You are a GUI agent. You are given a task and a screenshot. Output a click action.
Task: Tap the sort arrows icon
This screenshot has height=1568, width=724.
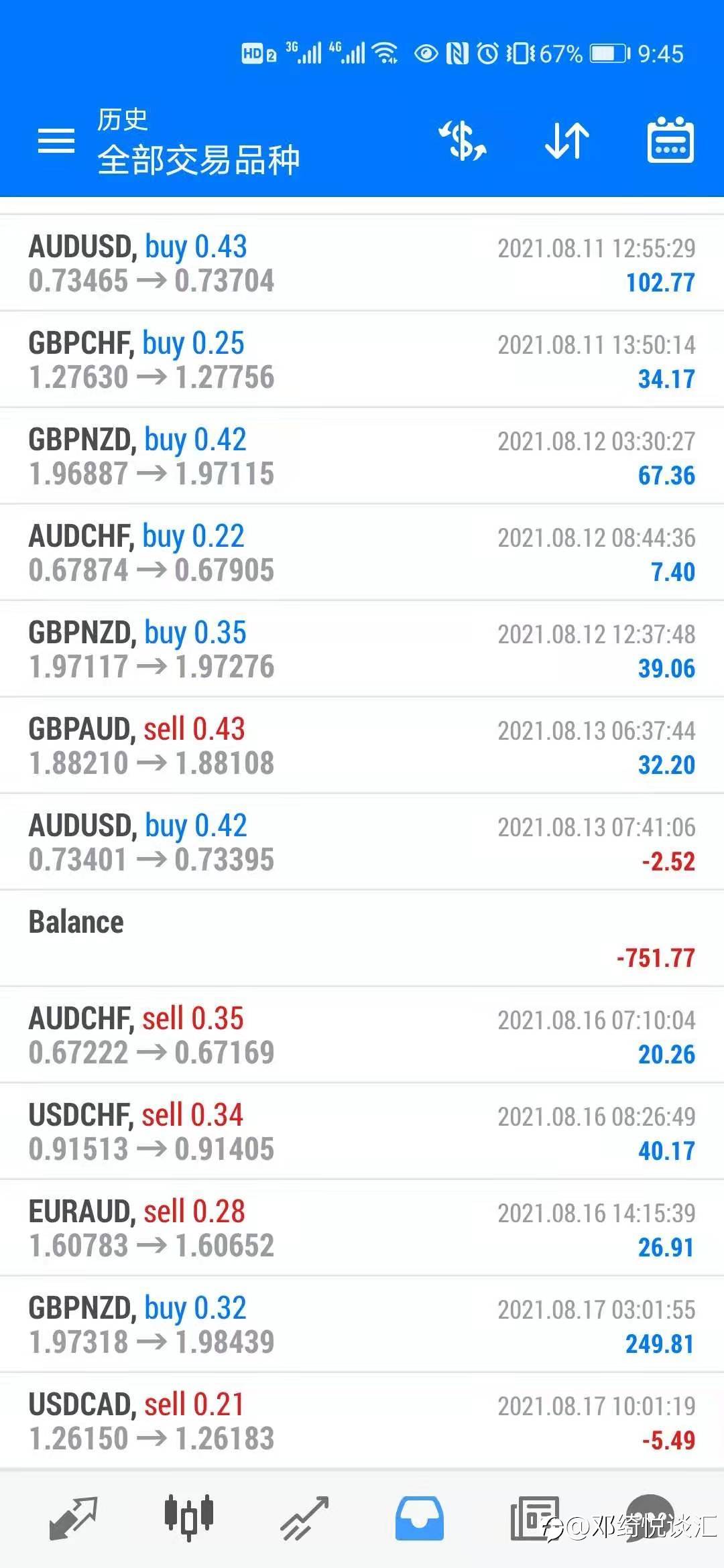pyautogui.click(x=567, y=141)
